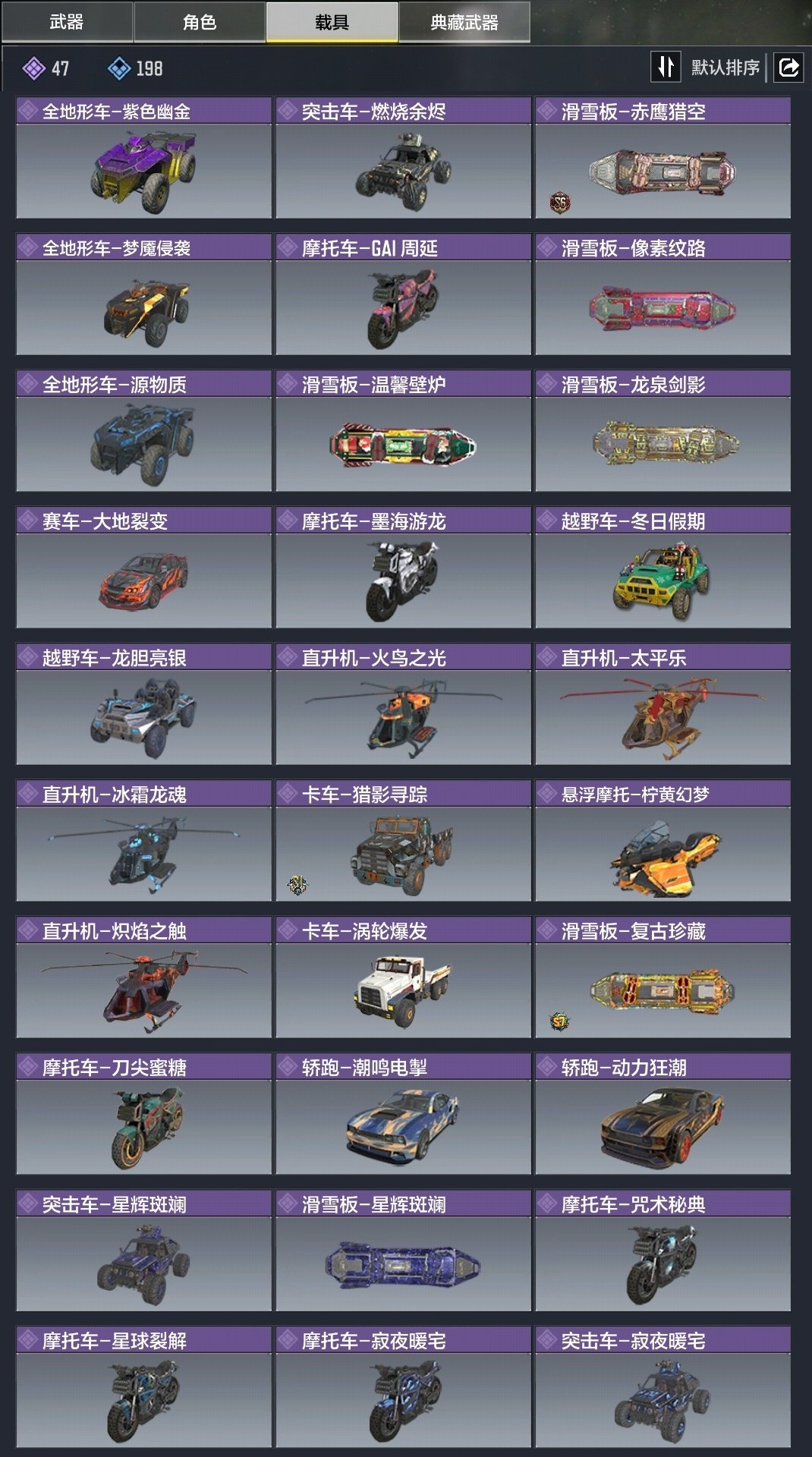Open the 默认排序 sorting option
Screen dimensions: 812x1457
click(725, 68)
